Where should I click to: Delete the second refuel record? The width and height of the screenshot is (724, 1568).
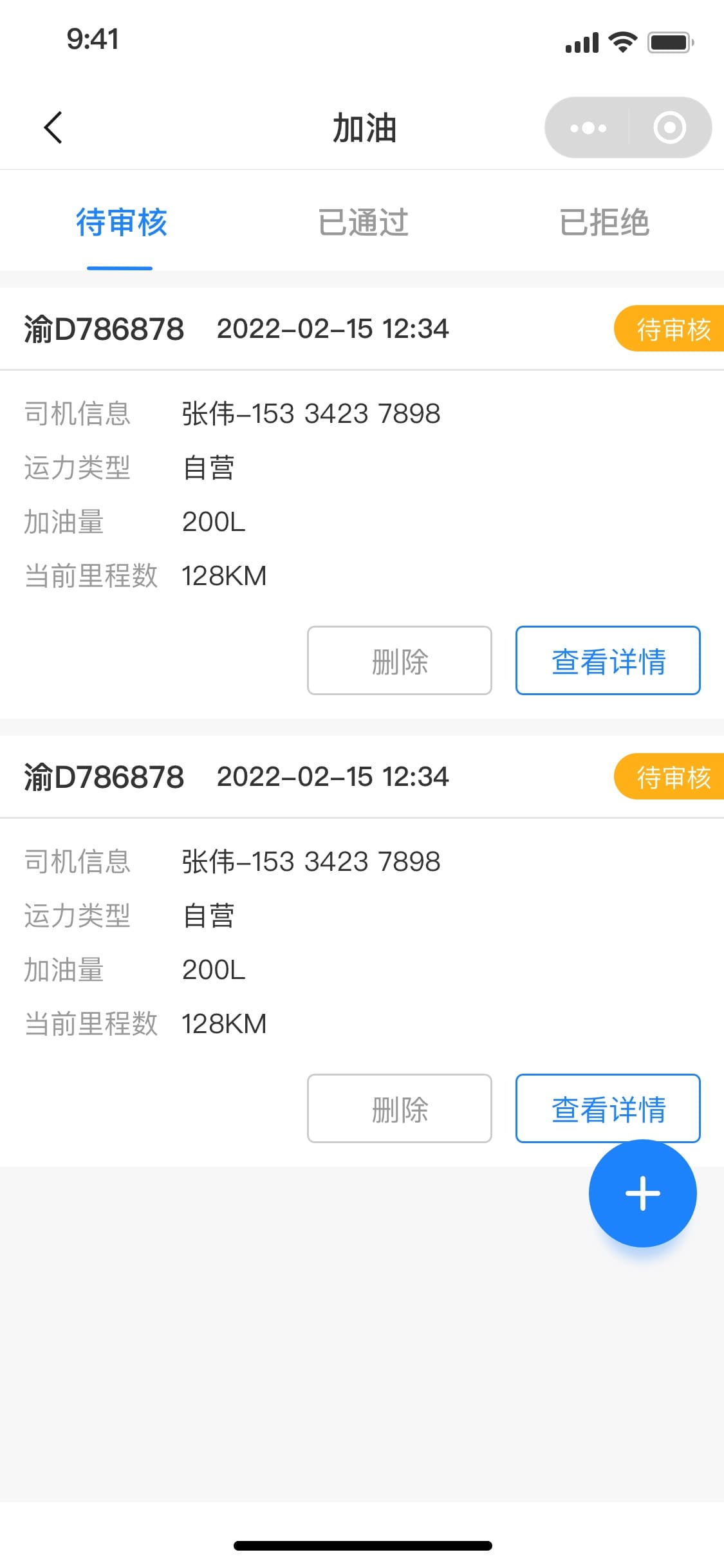pyautogui.click(x=400, y=1108)
